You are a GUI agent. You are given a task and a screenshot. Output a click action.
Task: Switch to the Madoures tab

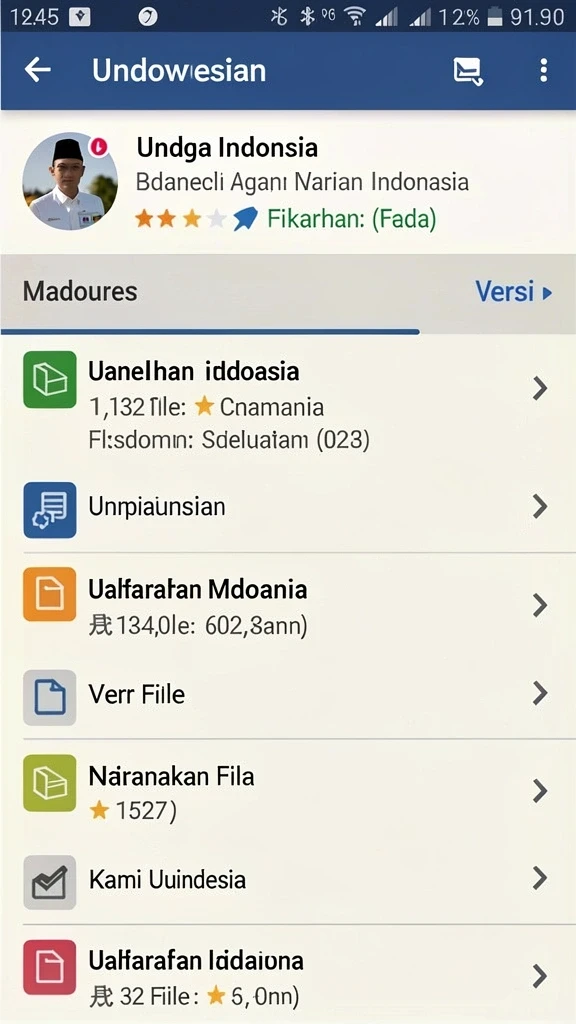[x=80, y=291]
